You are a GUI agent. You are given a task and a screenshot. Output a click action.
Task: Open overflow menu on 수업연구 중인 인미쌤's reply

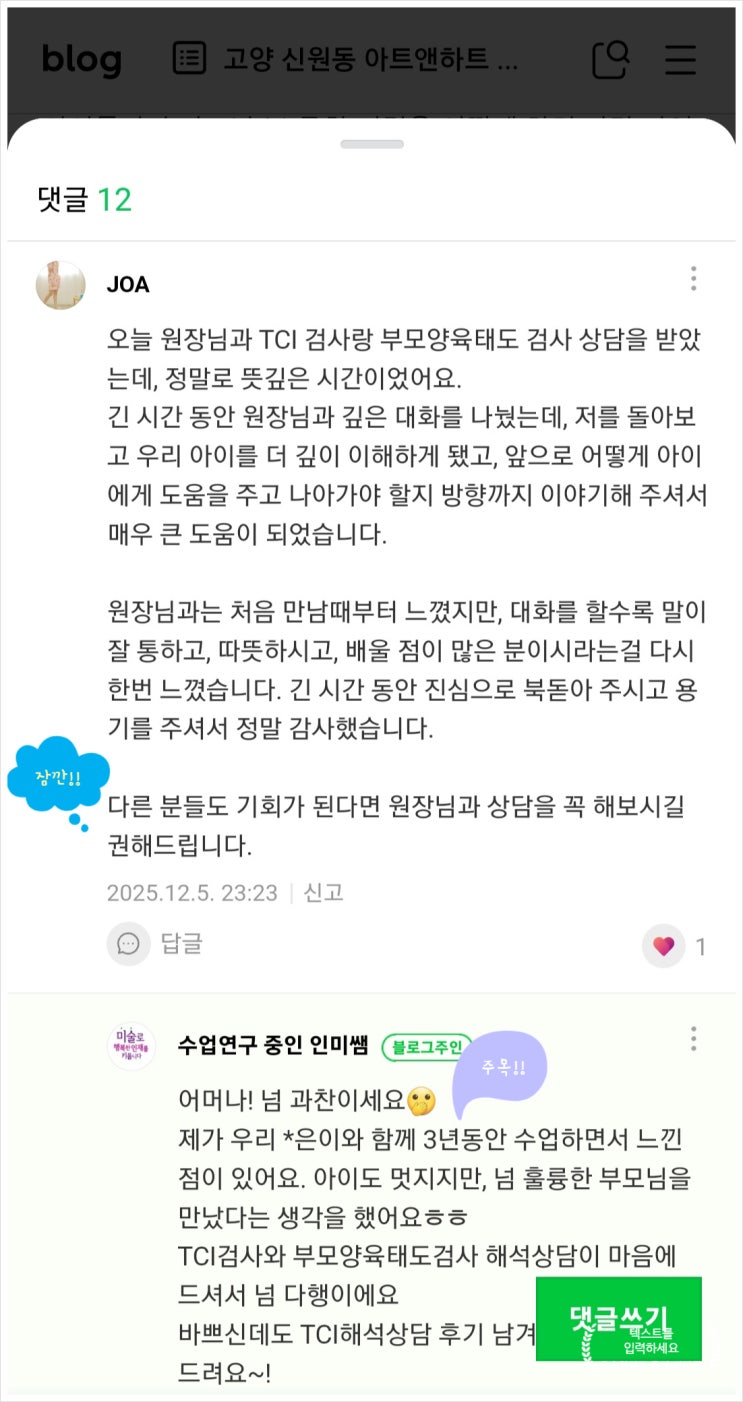click(693, 1039)
